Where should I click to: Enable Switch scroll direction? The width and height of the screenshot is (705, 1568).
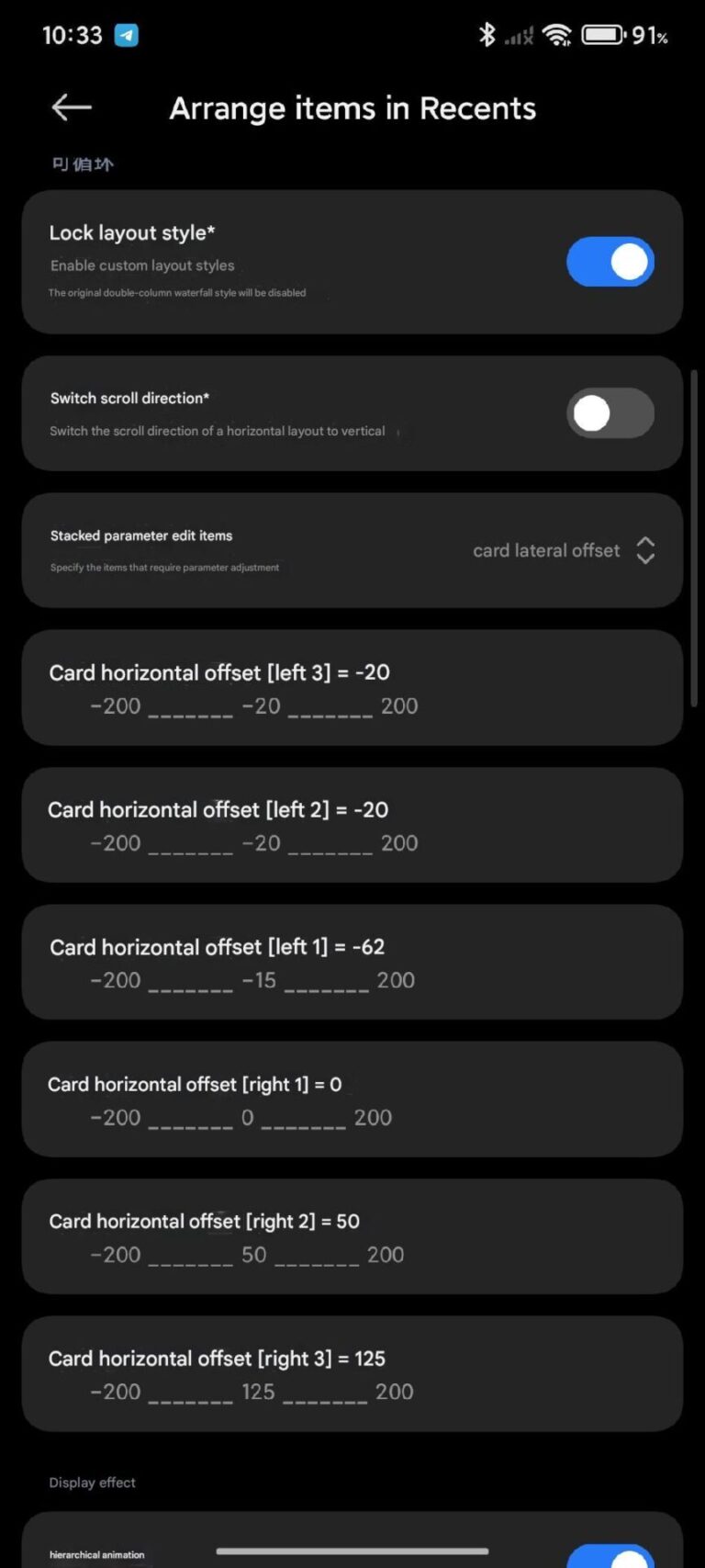[x=610, y=413]
